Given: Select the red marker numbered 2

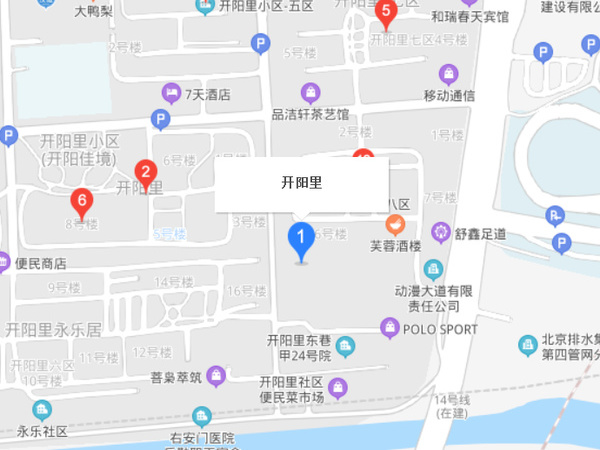Looking at the screenshot, I should click(x=145, y=174).
